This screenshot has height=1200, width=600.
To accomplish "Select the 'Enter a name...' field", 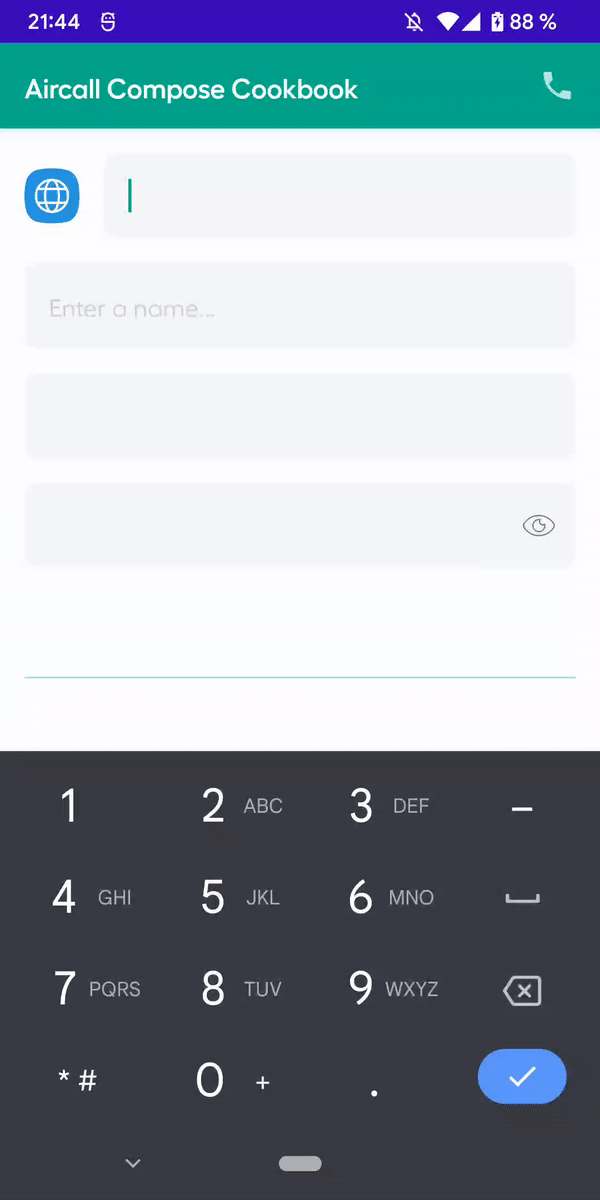I will pos(300,306).
